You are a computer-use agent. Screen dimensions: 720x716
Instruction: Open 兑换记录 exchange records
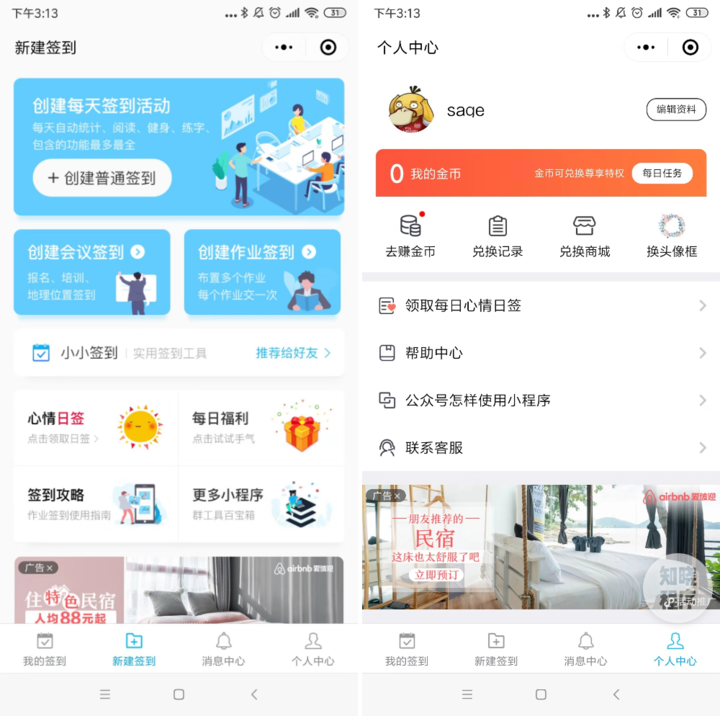coord(497,236)
